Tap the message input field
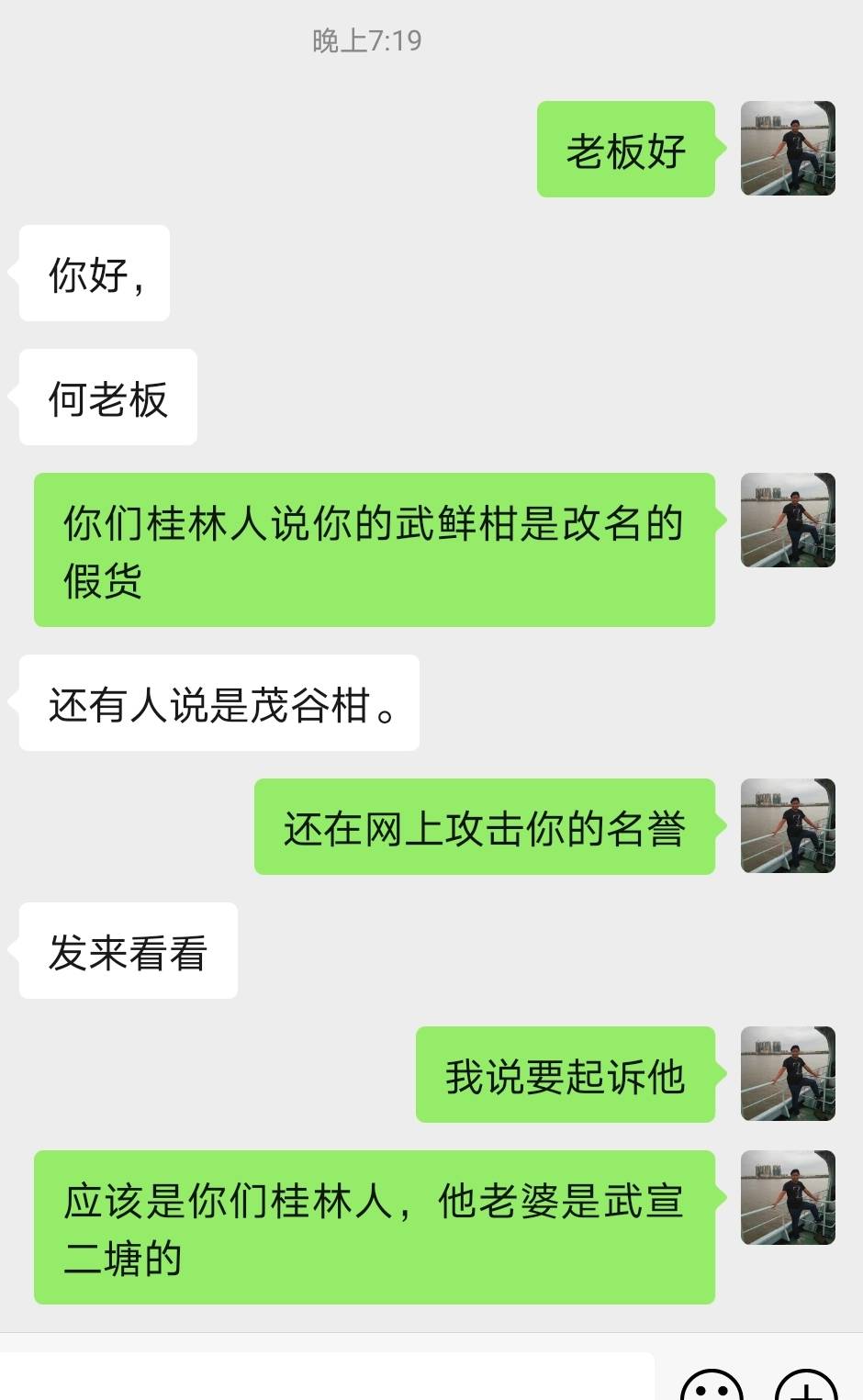Screen dimensions: 863x1400 point(326,1376)
